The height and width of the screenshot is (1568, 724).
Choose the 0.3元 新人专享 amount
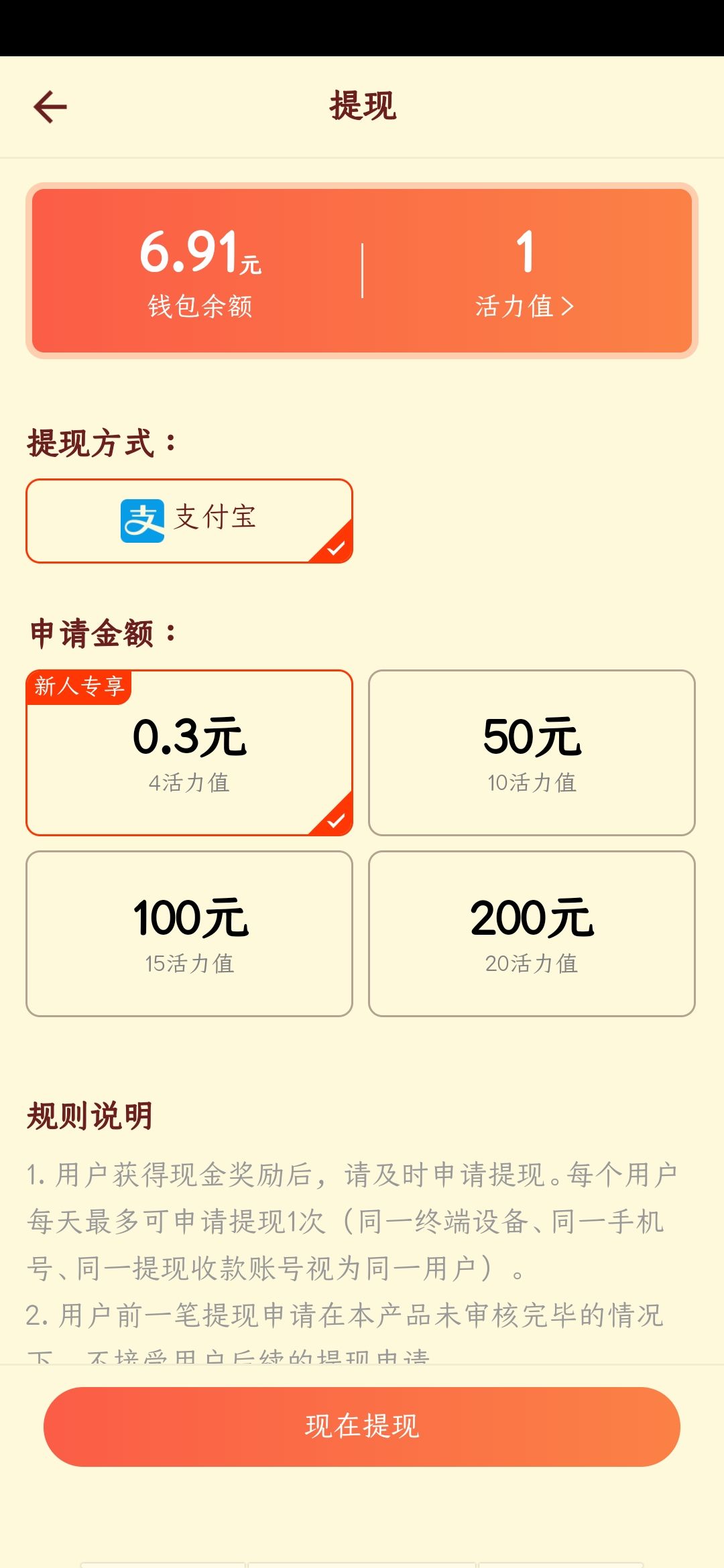pos(189,753)
